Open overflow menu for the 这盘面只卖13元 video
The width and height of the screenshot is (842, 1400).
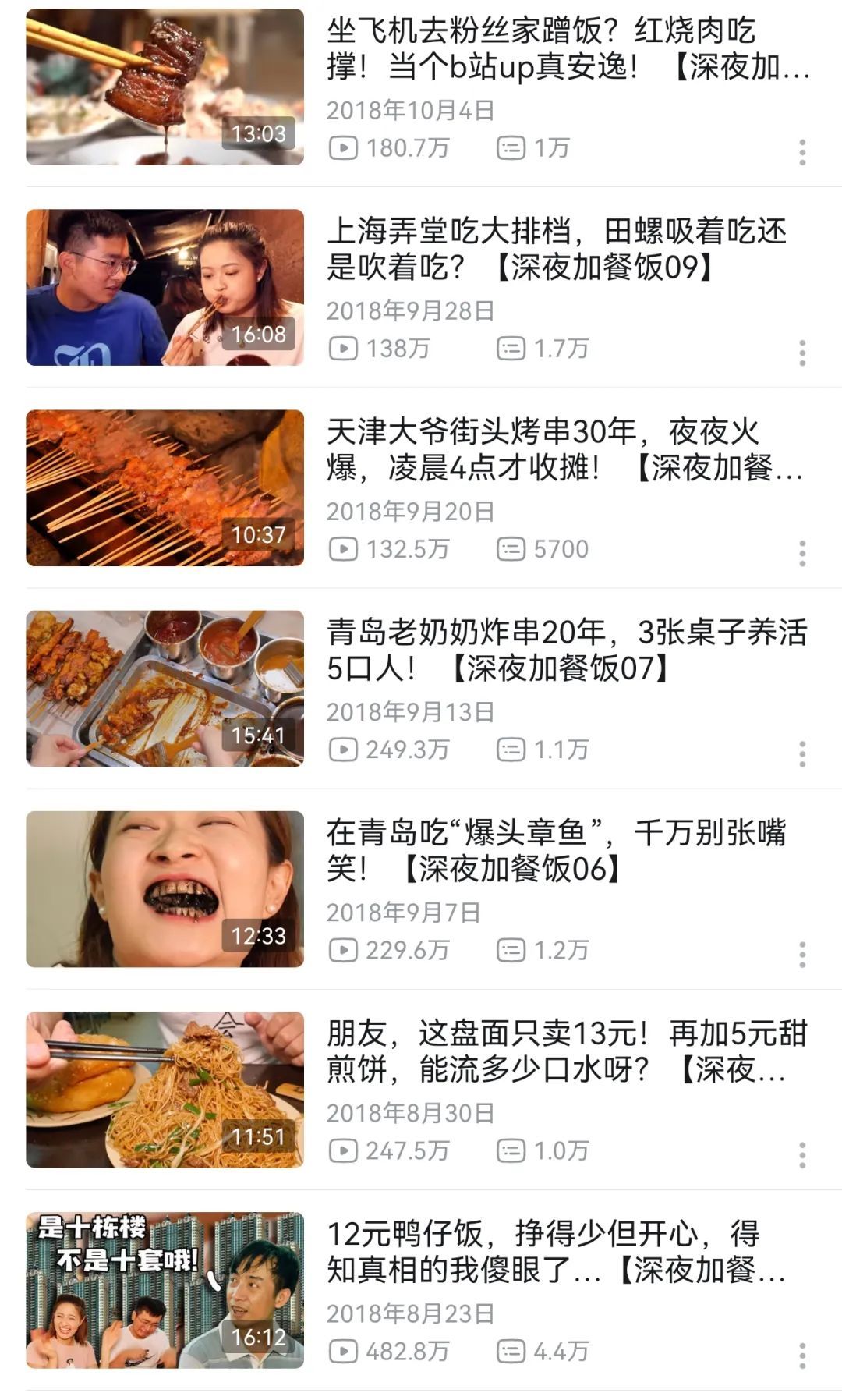[x=801, y=1154]
